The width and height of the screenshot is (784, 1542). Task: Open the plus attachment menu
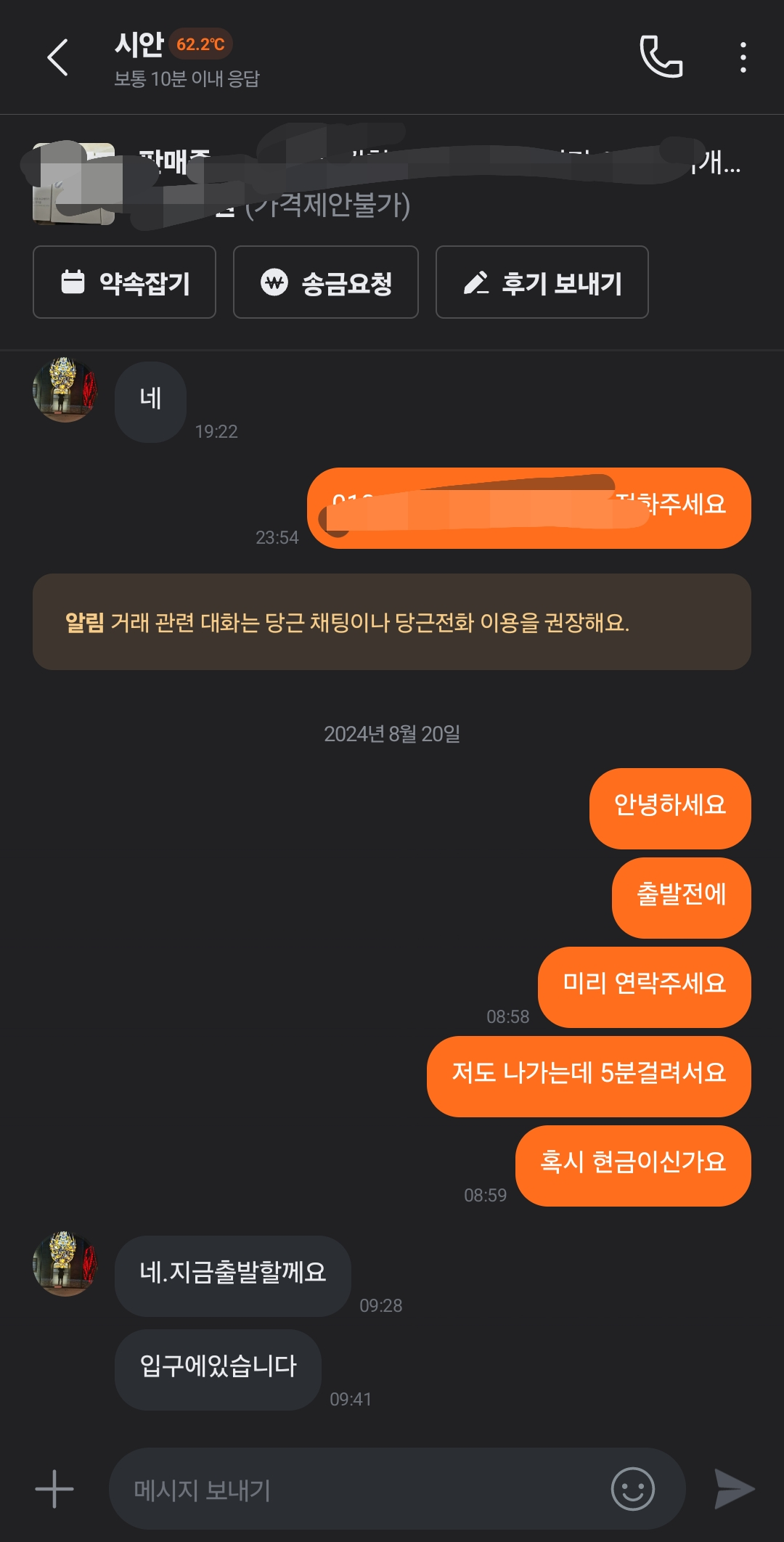54,1489
